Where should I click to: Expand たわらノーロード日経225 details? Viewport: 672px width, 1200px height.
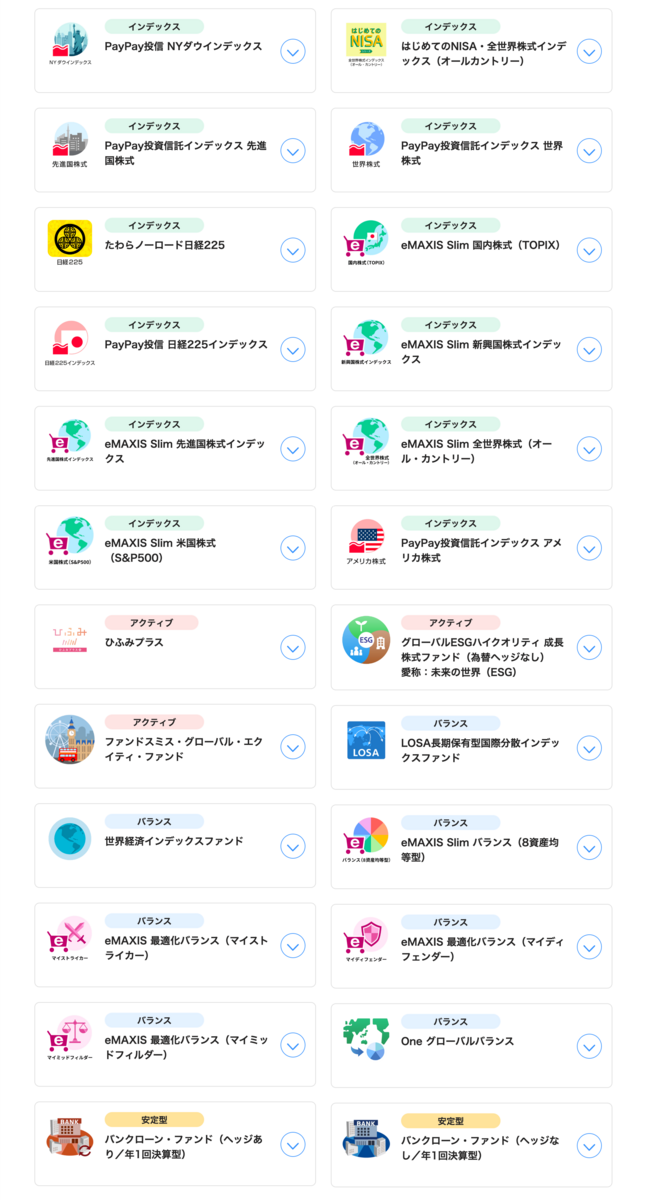point(292,250)
